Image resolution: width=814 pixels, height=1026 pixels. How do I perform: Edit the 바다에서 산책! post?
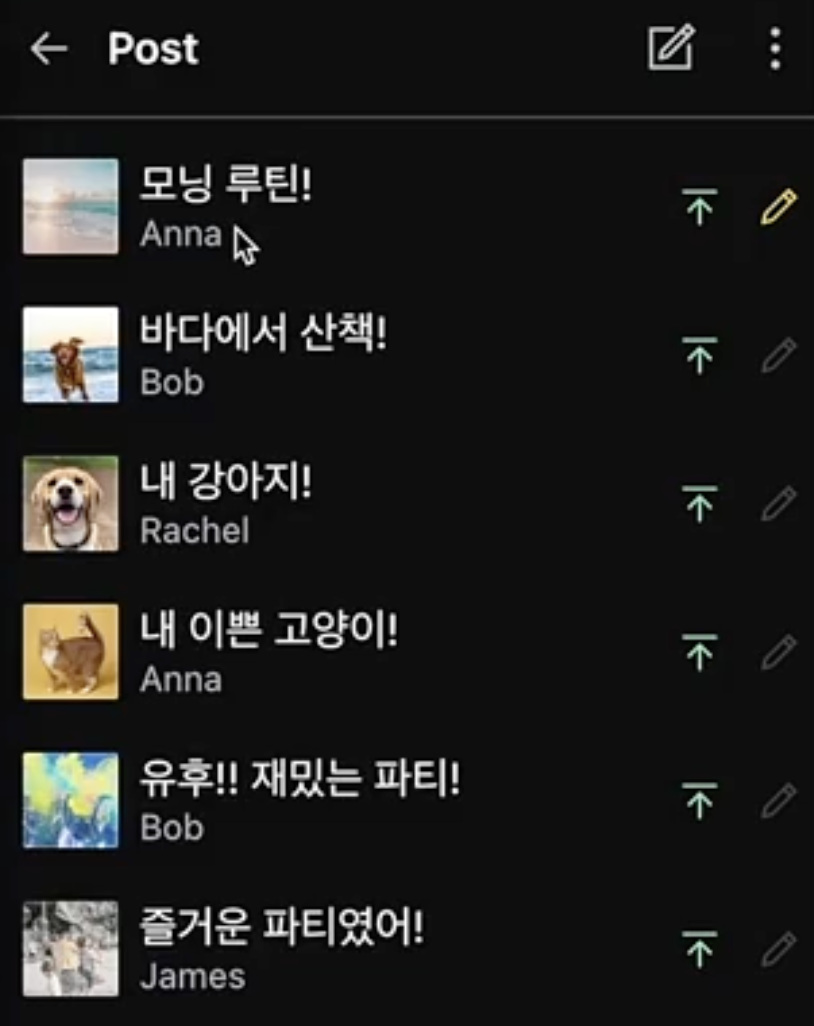(778, 355)
